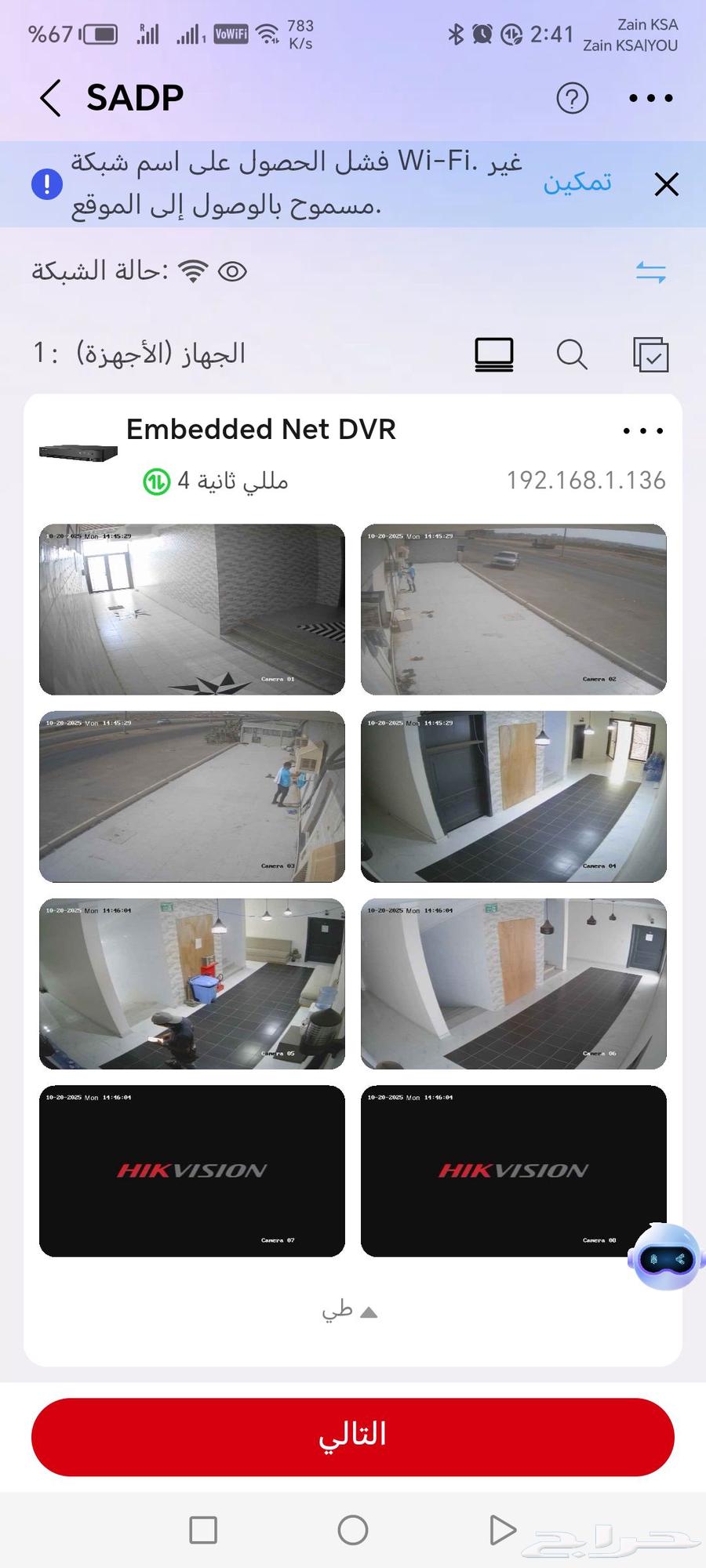View Camera 04 feed

click(514, 797)
